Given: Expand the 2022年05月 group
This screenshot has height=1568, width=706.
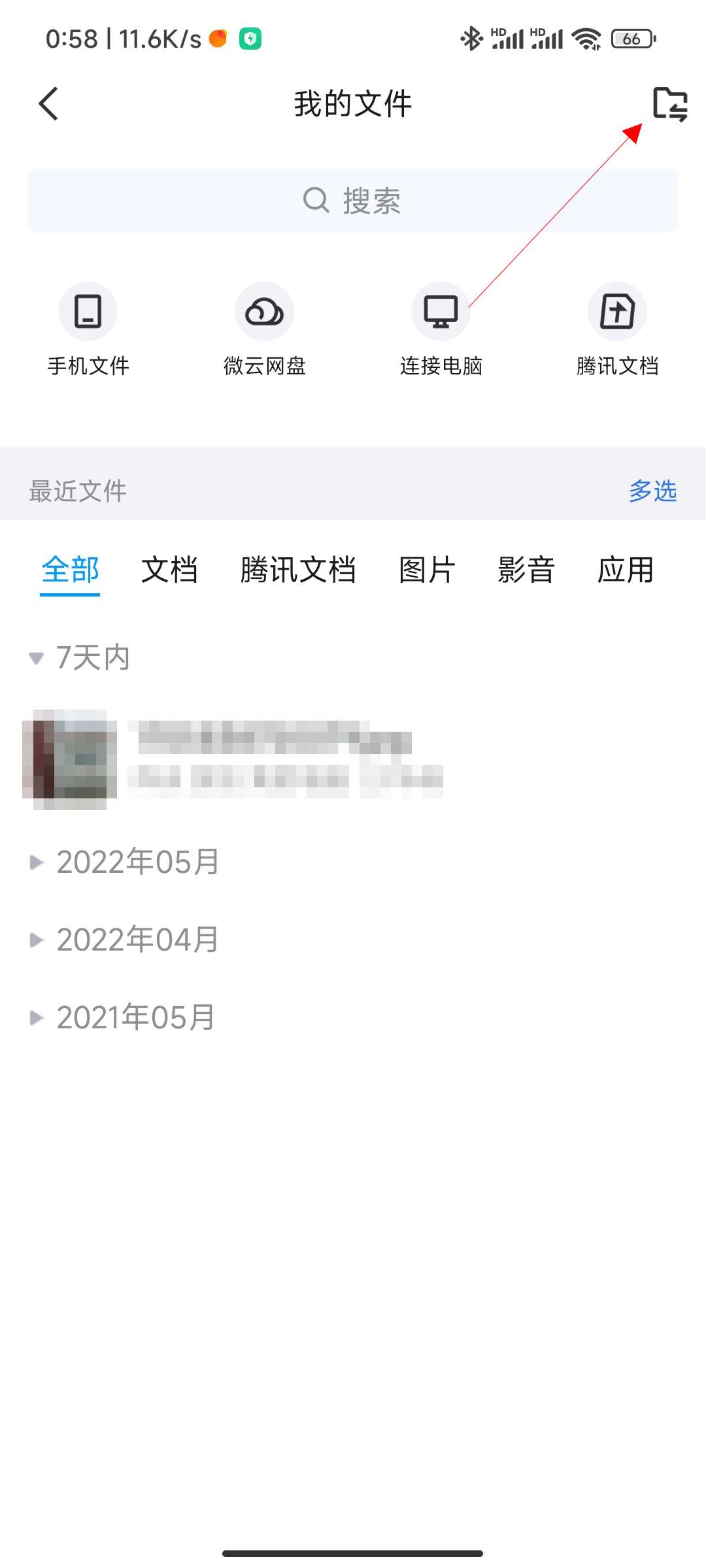Looking at the screenshot, I should tap(124, 862).
